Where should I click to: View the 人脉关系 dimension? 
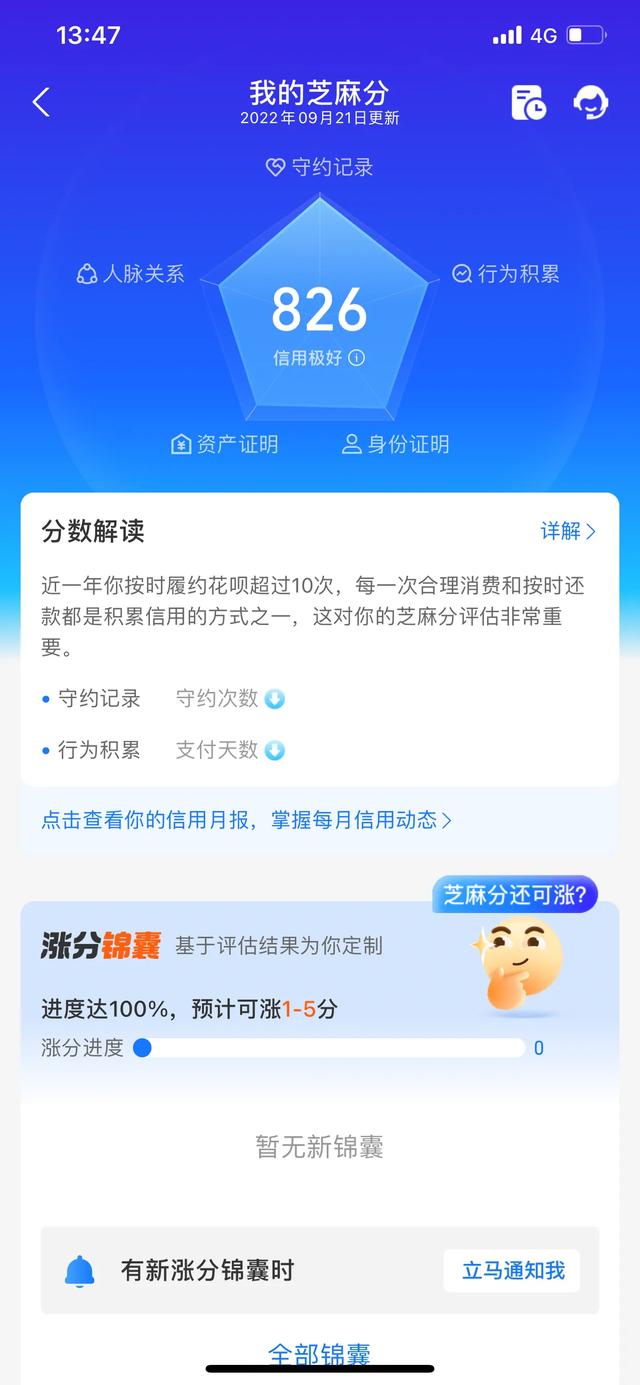pyautogui.click(x=131, y=274)
